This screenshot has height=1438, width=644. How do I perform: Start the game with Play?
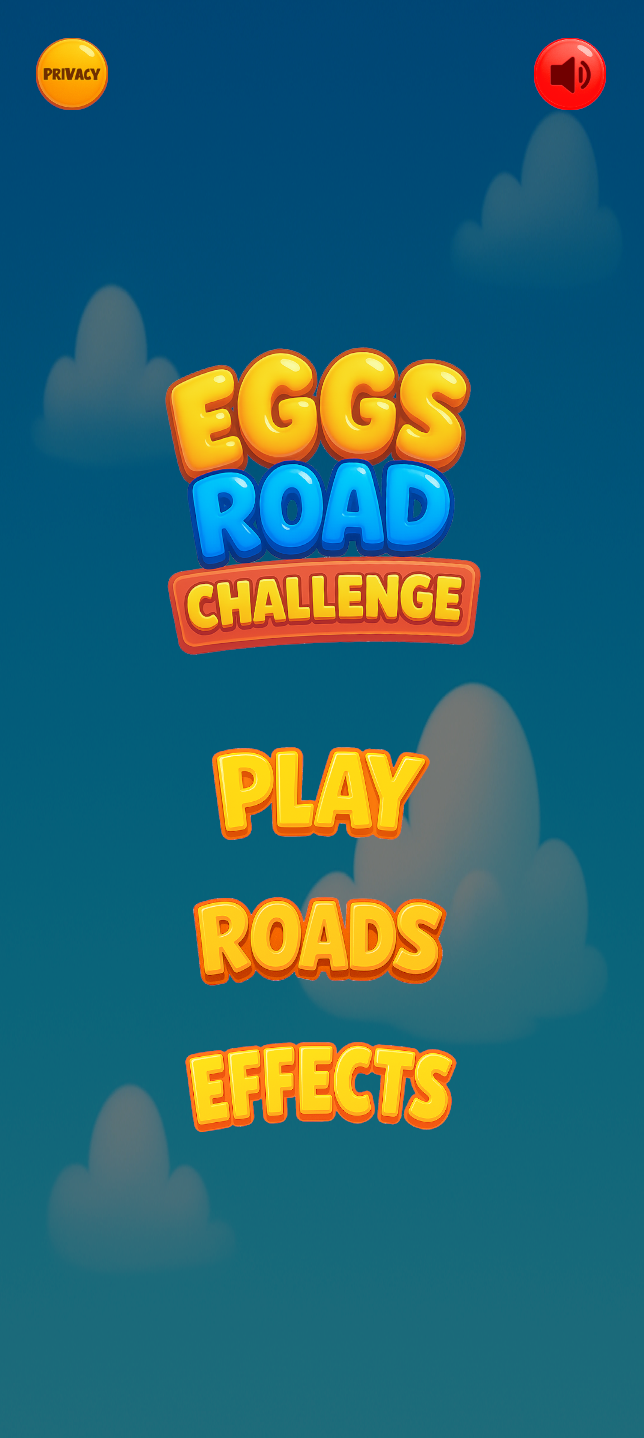point(320,792)
